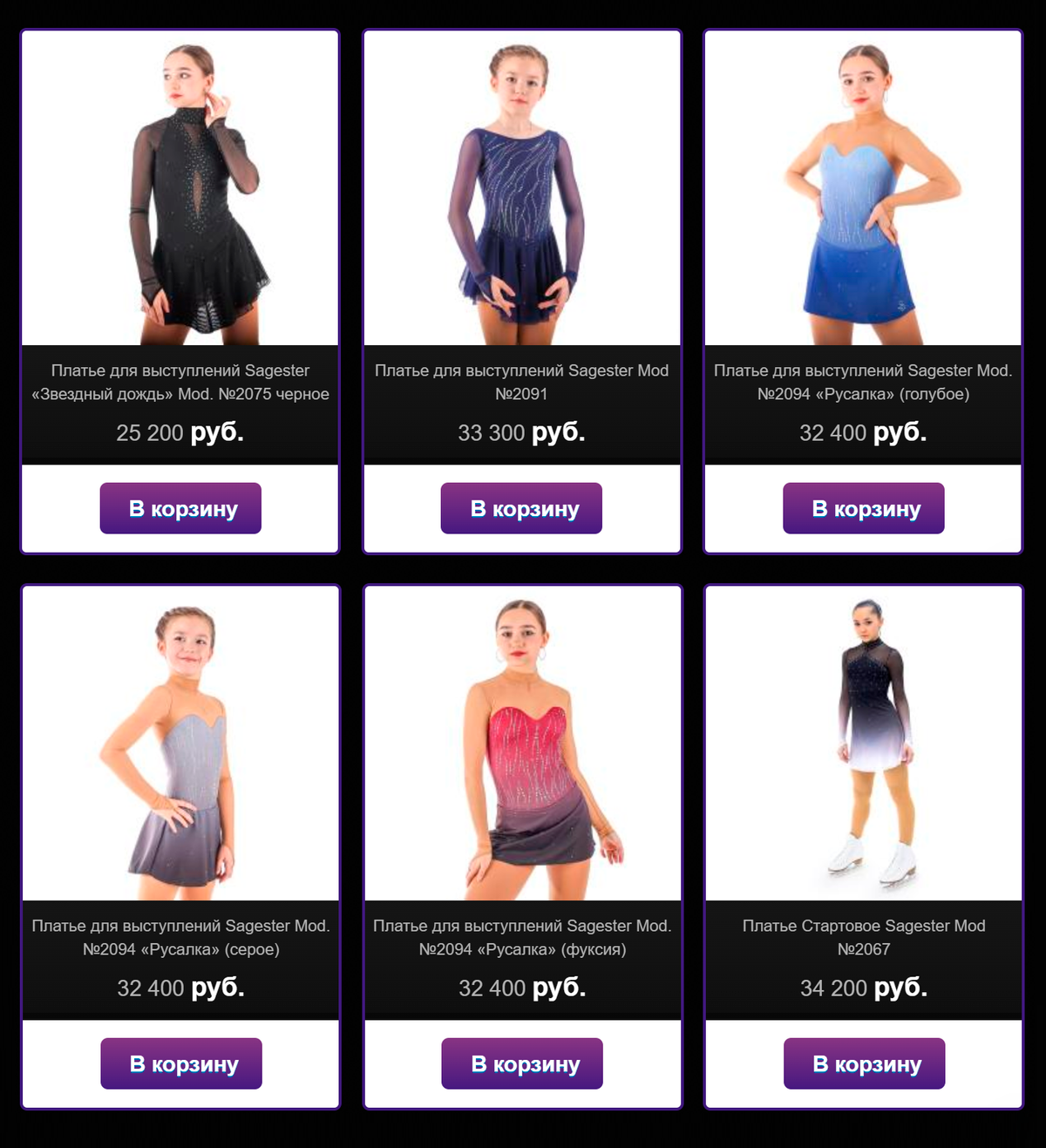Open the black «Звездный дождь» dress photo
Viewport: 1046px width, 1148px height.
point(180,189)
